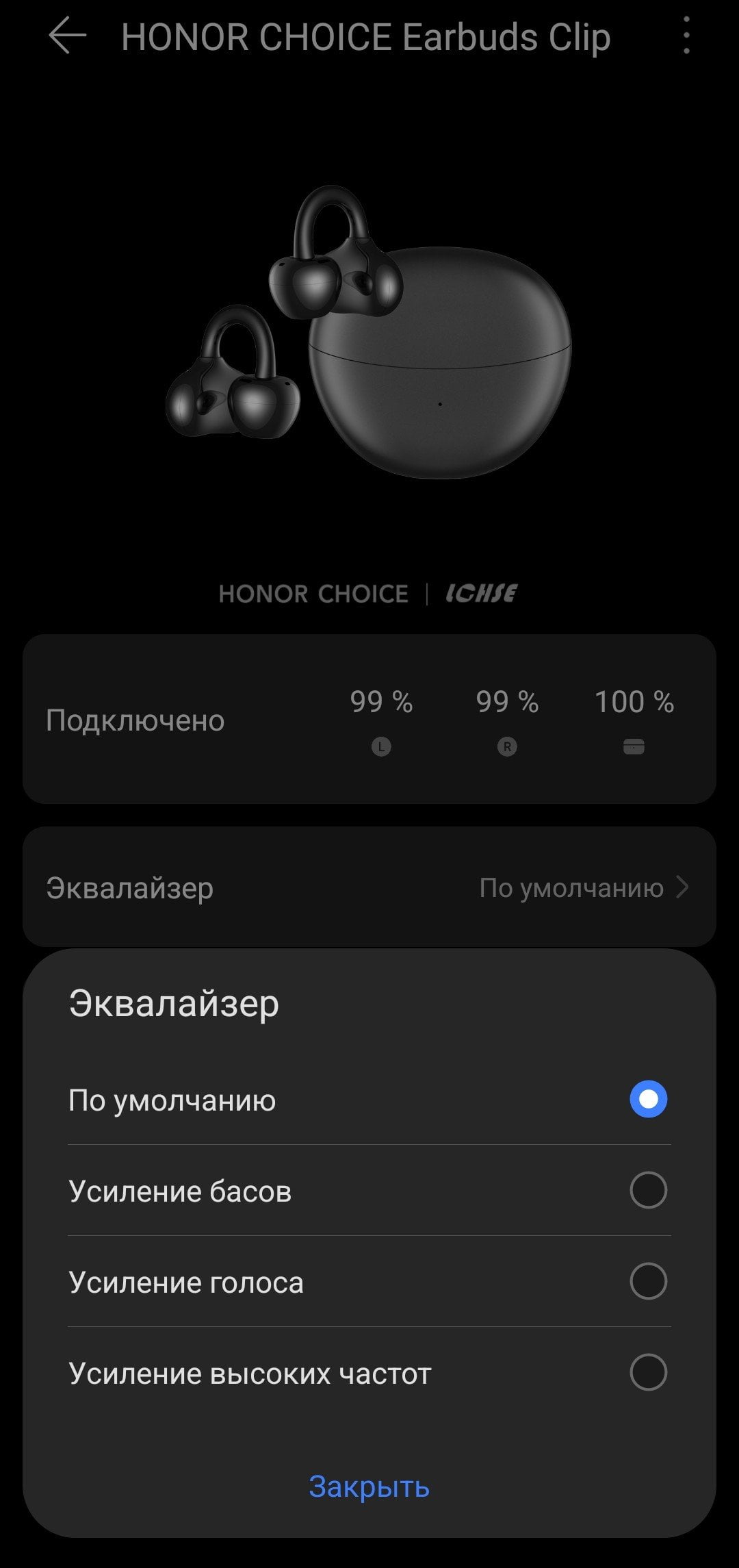This screenshot has height=1568, width=739.
Task: Open the three-dot overflow menu
Action: click(x=686, y=36)
